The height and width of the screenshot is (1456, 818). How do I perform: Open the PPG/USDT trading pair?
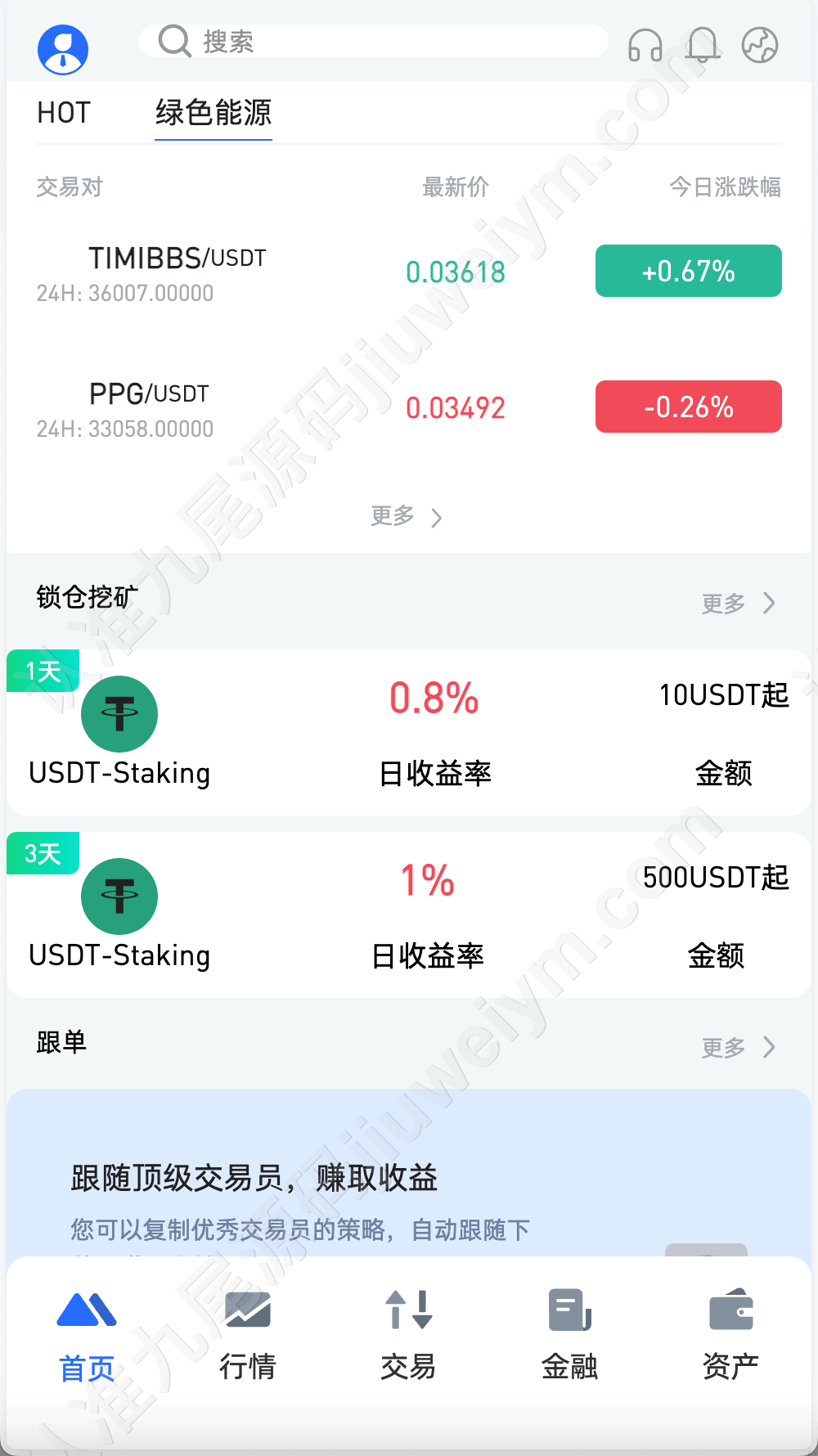409,407
